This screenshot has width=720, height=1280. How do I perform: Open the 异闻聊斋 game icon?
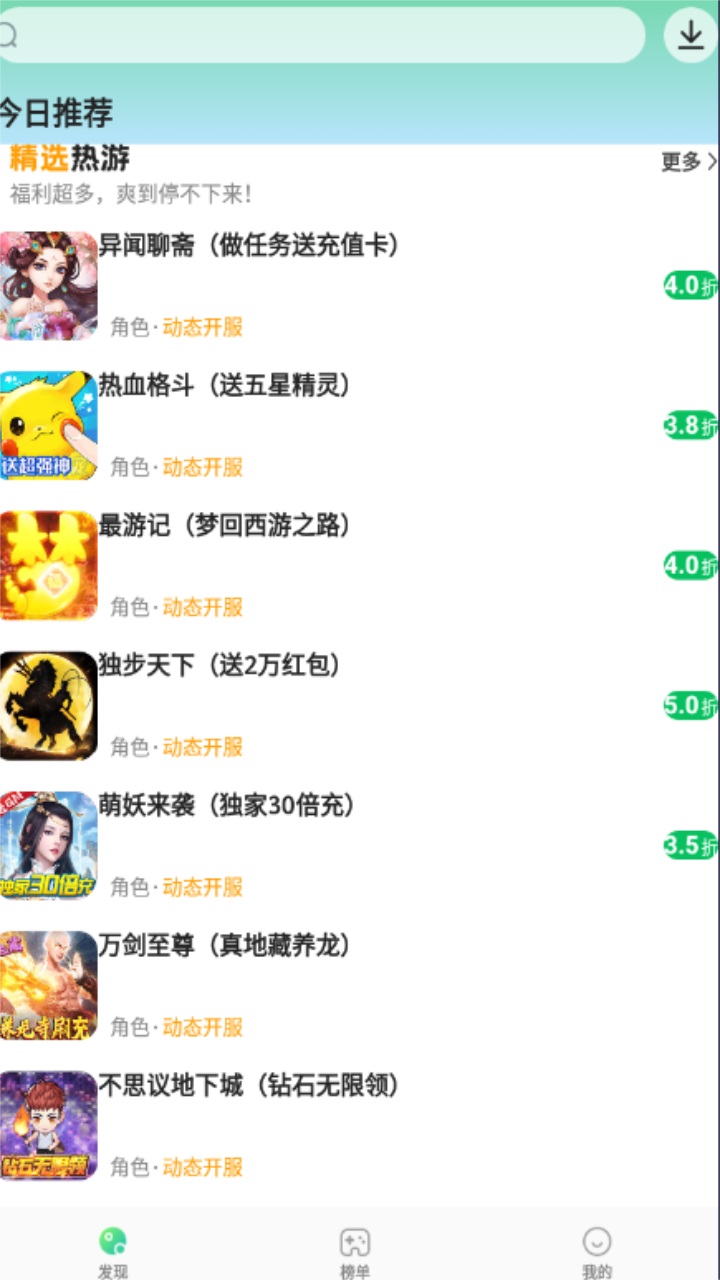click(48, 283)
